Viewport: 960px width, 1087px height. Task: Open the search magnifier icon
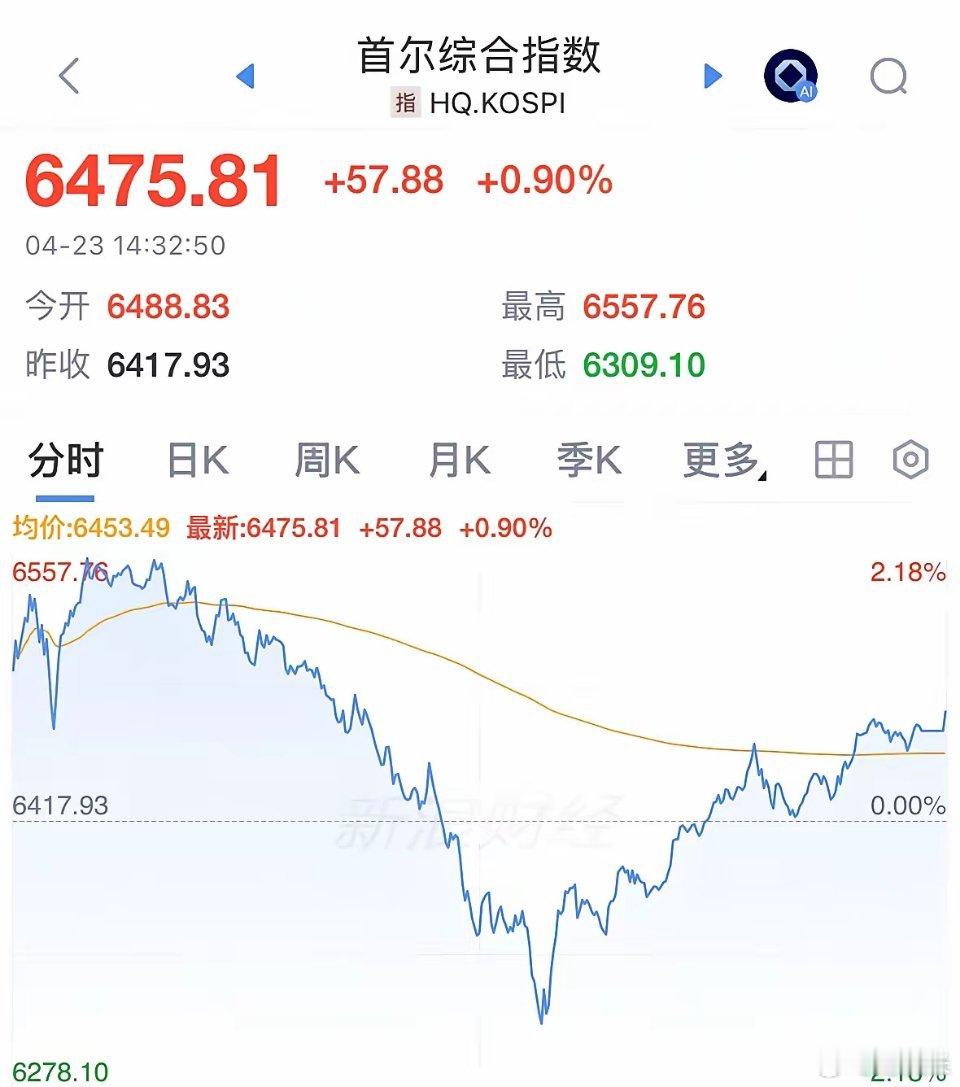[886, 75]
